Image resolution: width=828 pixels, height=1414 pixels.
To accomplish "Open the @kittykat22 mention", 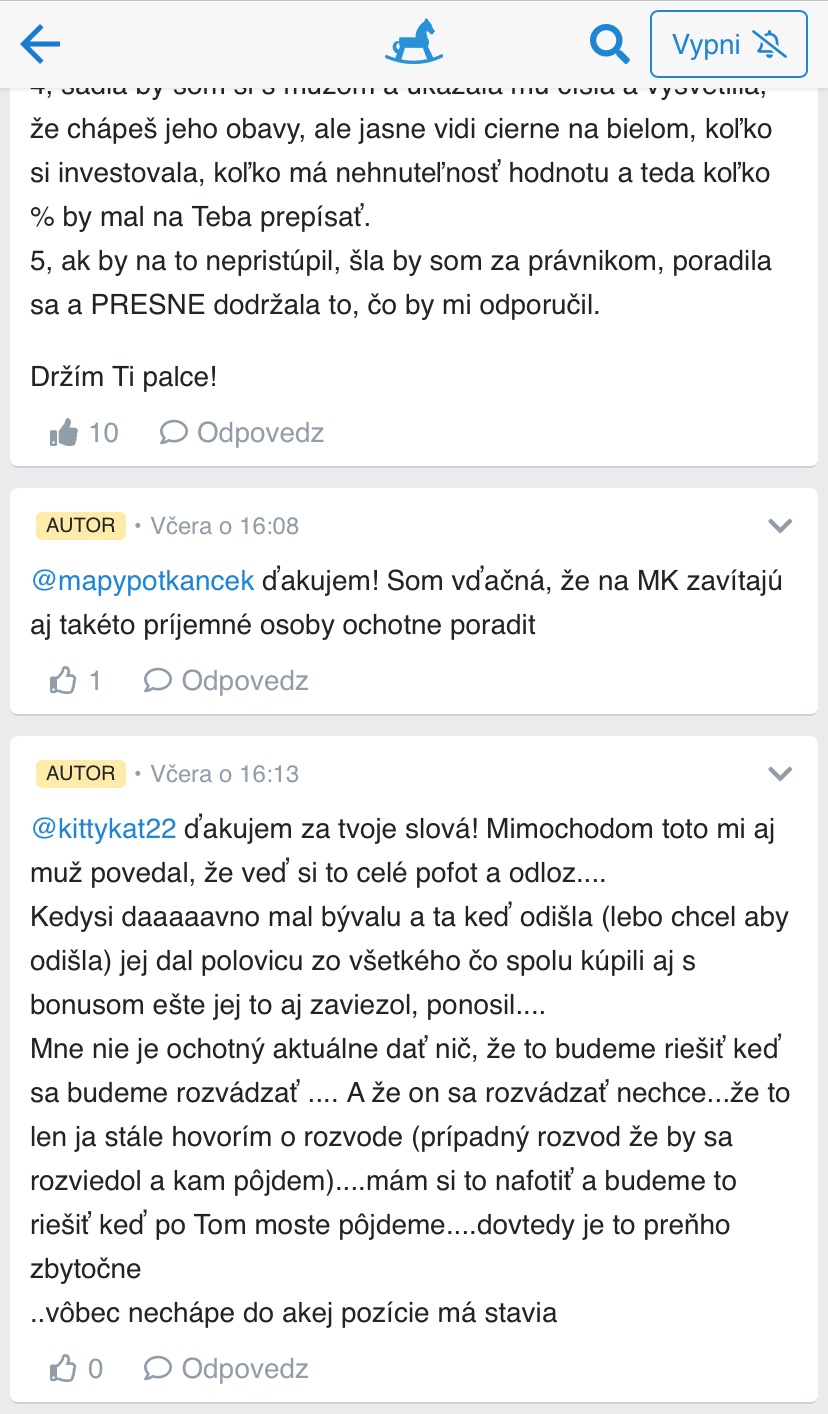I will pyautogui.click(x=104, y=829).
